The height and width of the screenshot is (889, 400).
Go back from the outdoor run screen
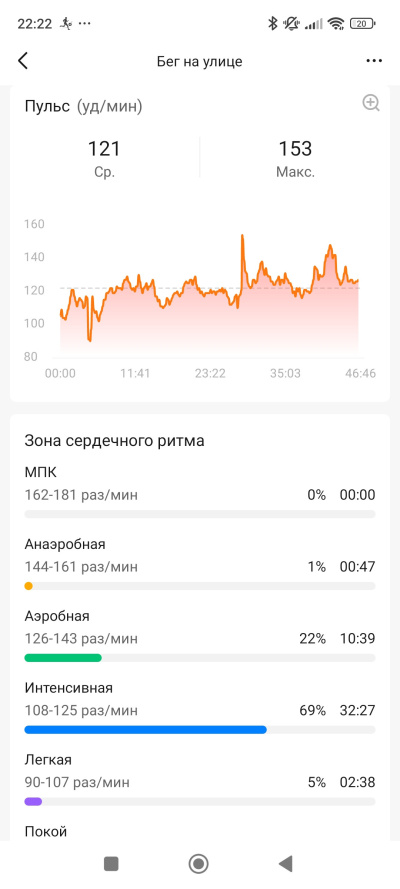tap(23, 61)
